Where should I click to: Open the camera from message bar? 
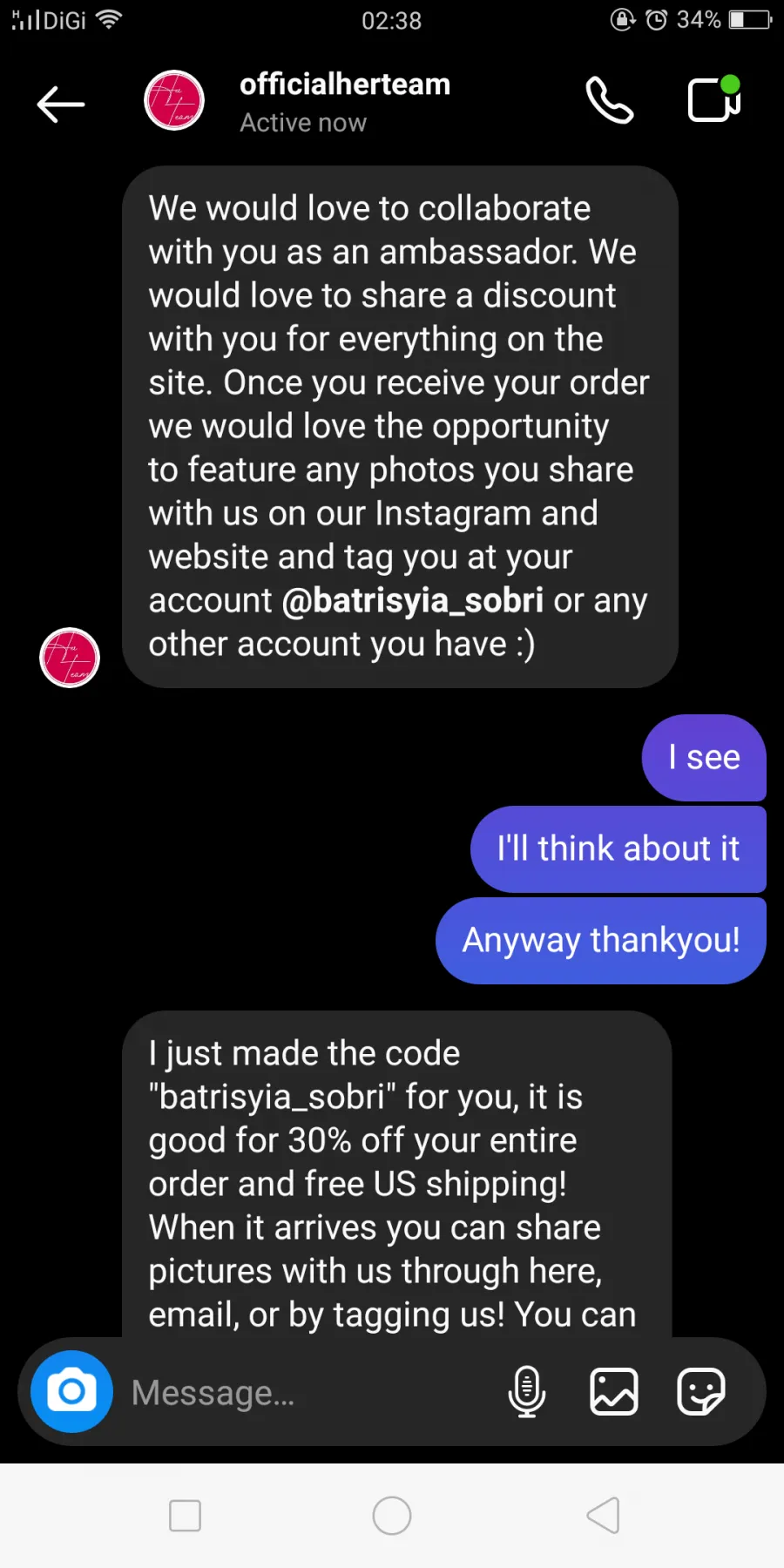coord(71,1391)
